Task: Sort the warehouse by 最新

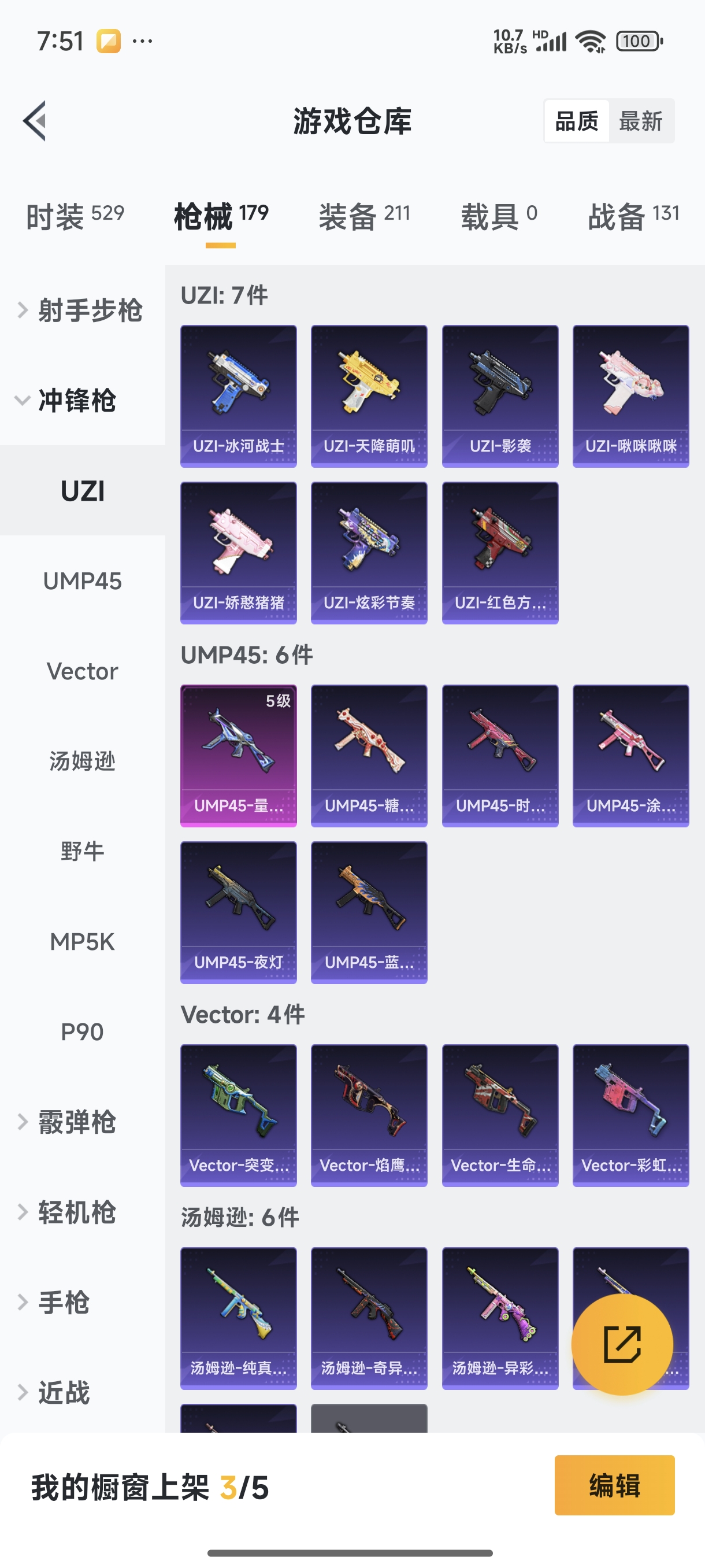Action: tap(640, 121)
